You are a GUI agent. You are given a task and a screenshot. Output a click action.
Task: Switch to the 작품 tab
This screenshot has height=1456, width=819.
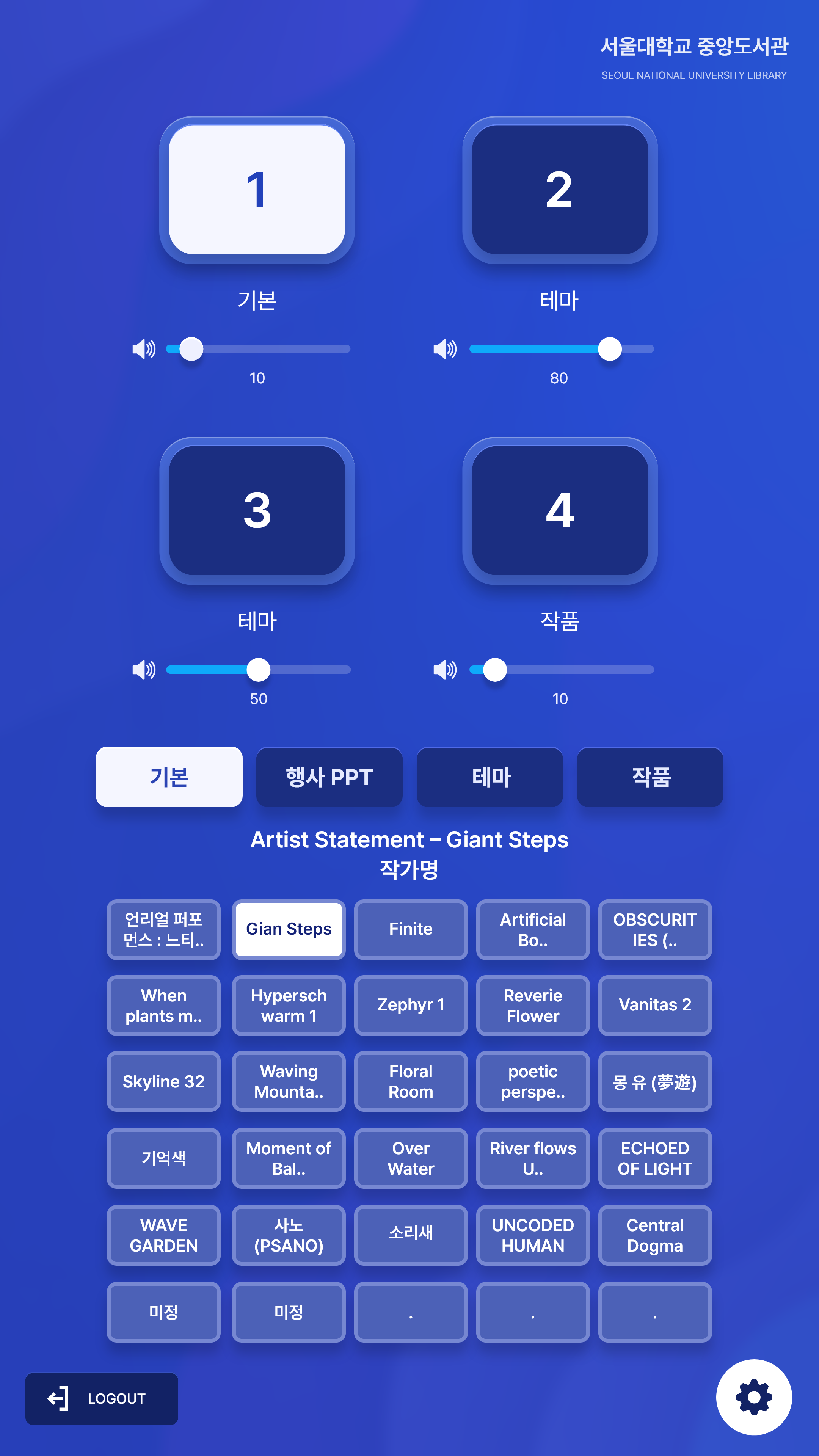coord(650,777)
